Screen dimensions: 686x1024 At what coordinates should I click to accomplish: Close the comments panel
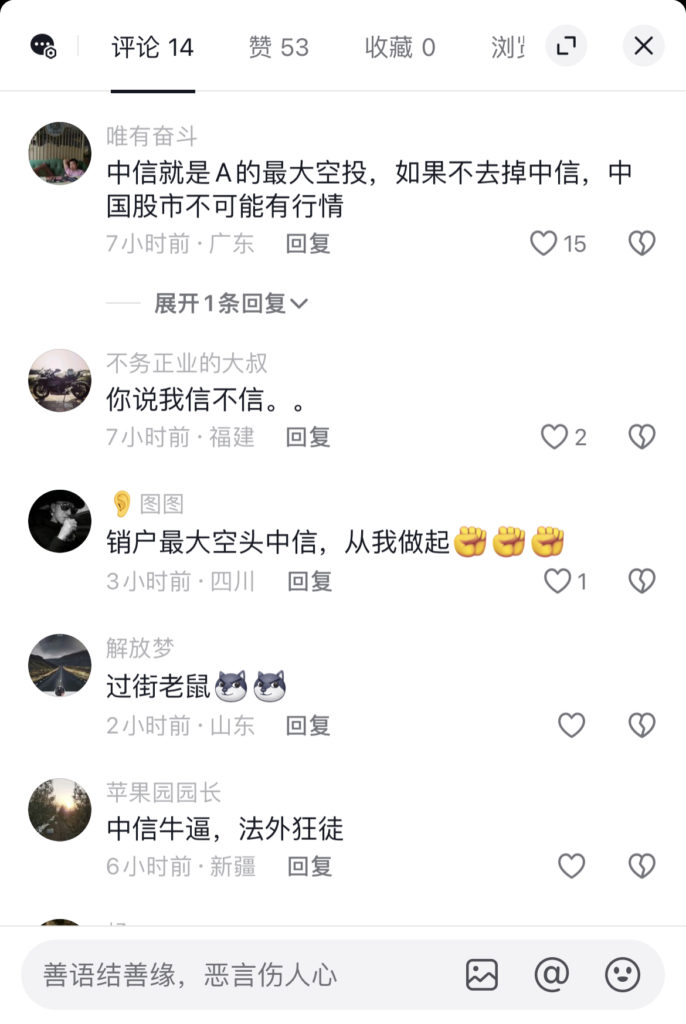tap(643, 46)
